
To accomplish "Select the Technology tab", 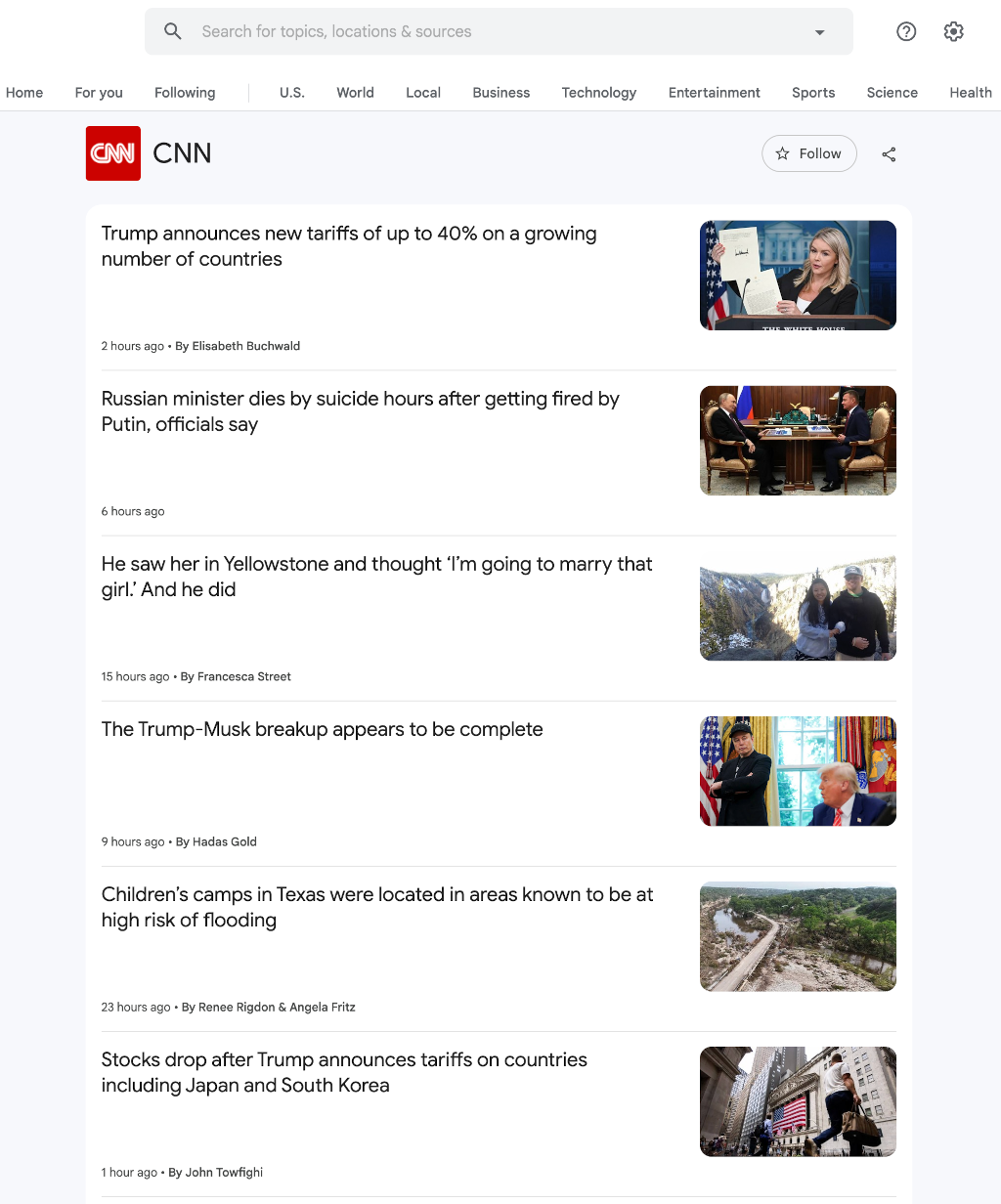I will 598,93.
